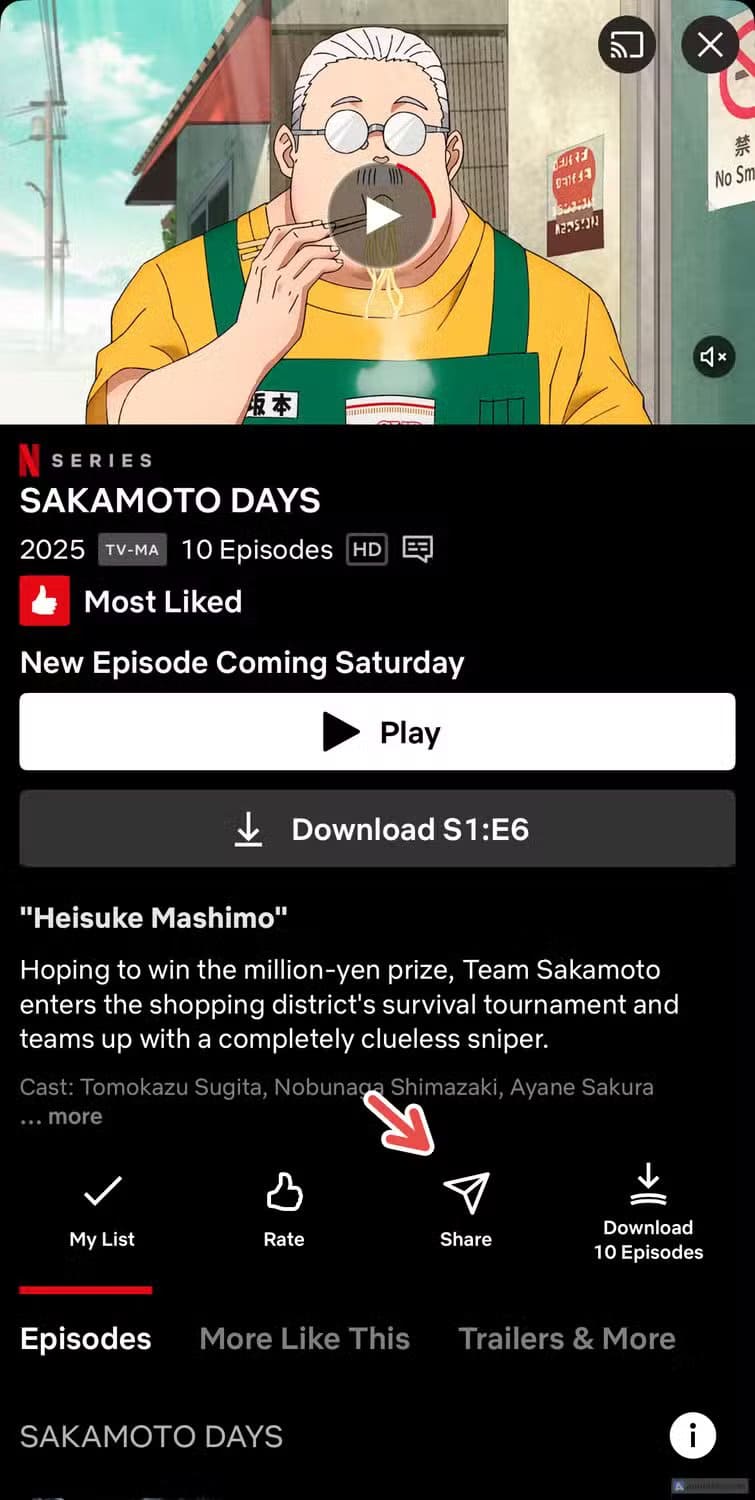Image resolution: width=755 pixels, height=1500 pixels.
Task: Open the season info icon
Action: 692,1436
